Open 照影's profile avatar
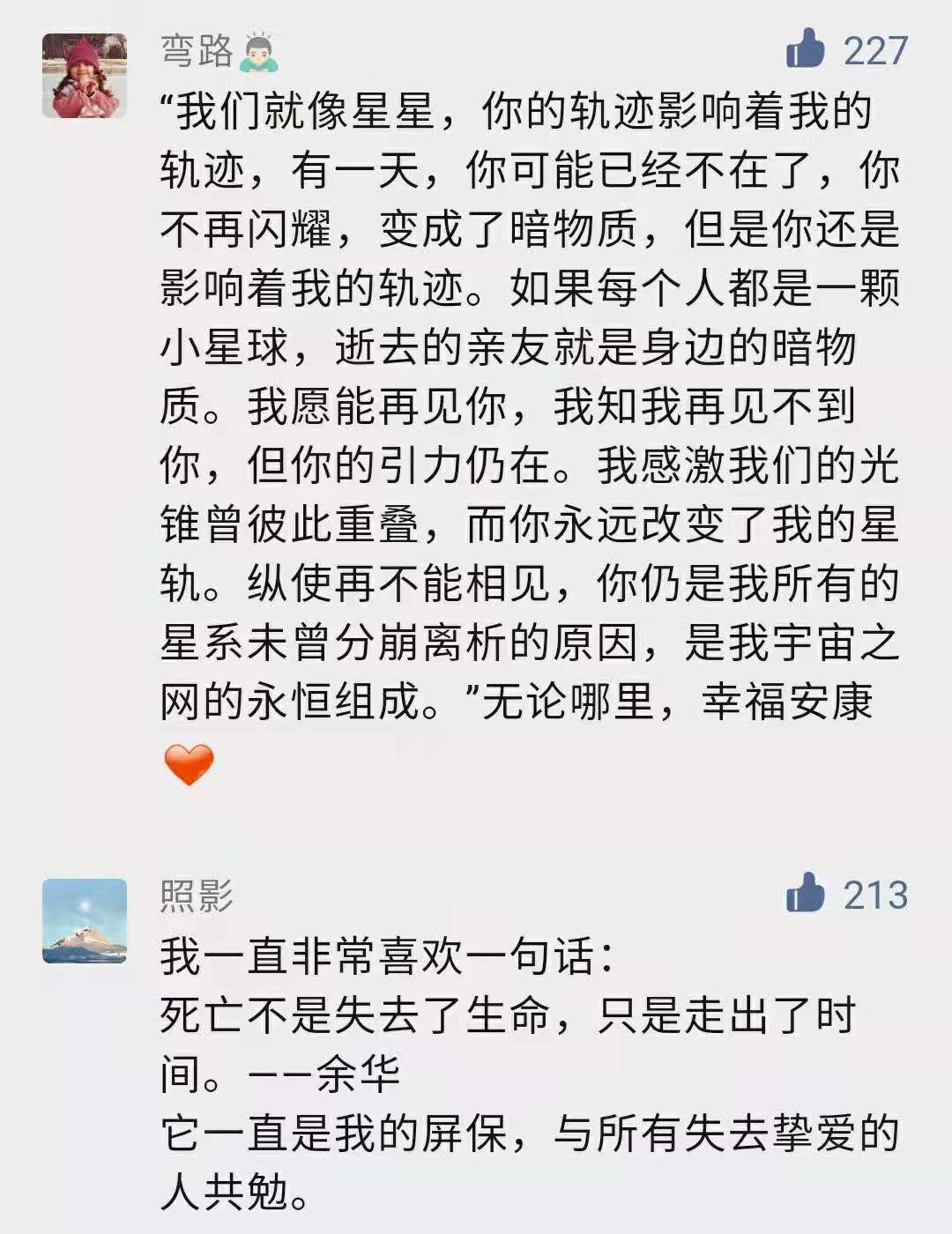Image resolution: width=952 pixels, height=1234 pixels. point(85,921)
